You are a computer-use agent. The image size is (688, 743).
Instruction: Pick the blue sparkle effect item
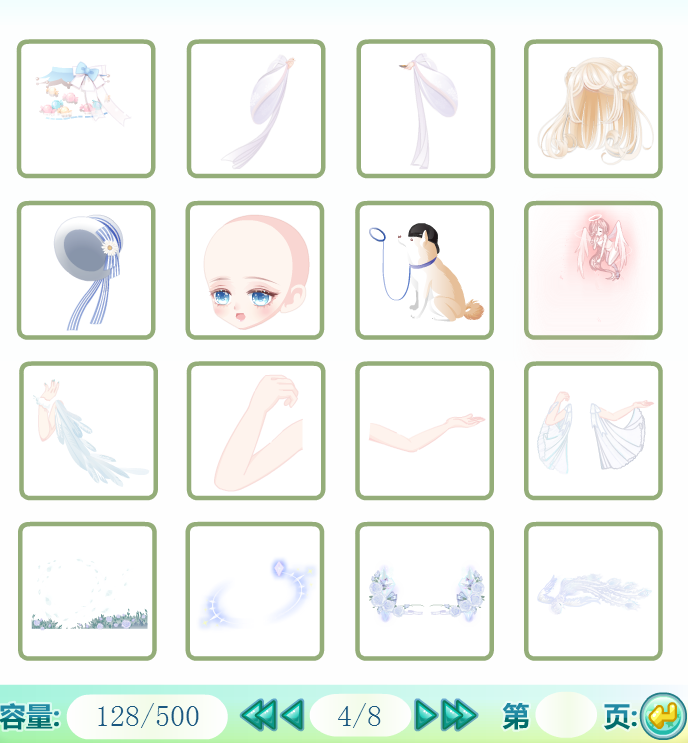tap(255, 591)
